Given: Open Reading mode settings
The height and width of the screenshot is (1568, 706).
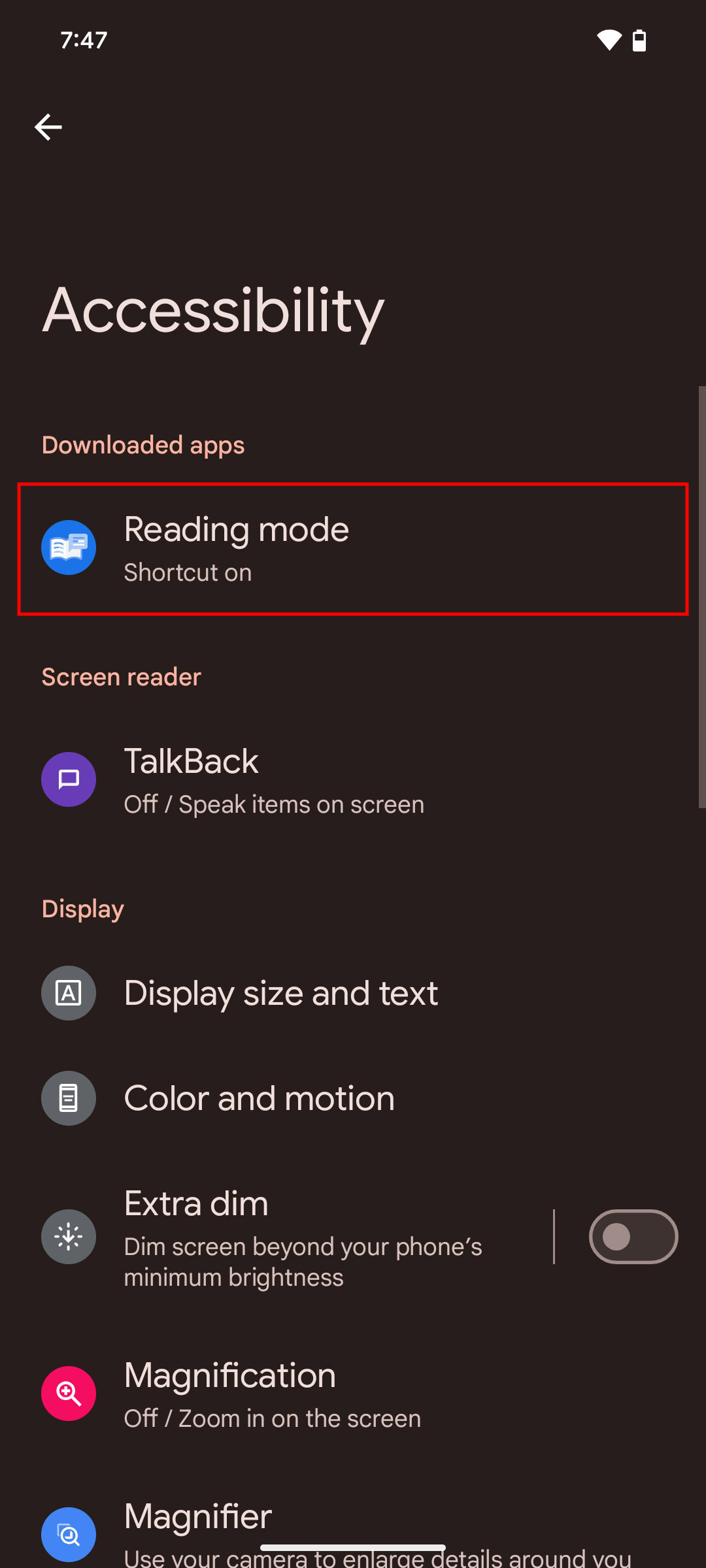Looking at the screenshot, I should (353, 549).
